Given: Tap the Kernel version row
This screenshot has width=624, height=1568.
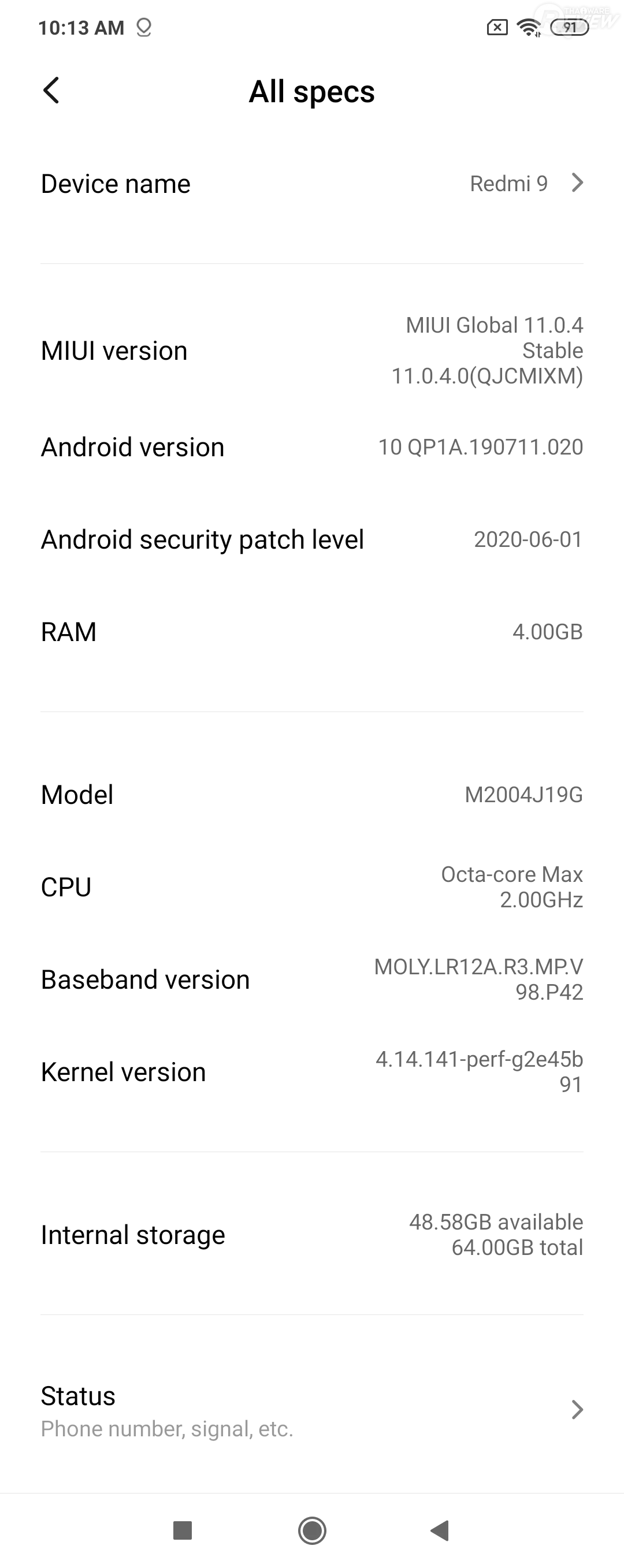Looking at the screenshot, I should [x=311, y=1072].
